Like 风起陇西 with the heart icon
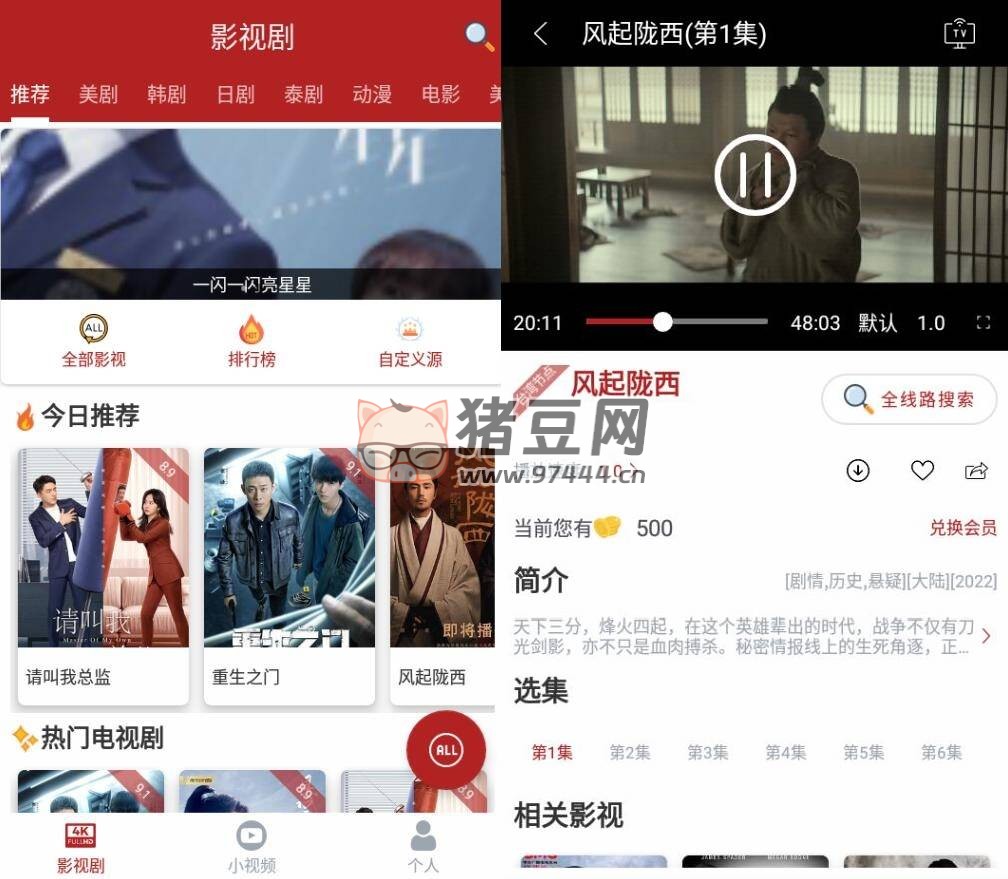Screen dimensions: 1008x879 pos(922,470)
